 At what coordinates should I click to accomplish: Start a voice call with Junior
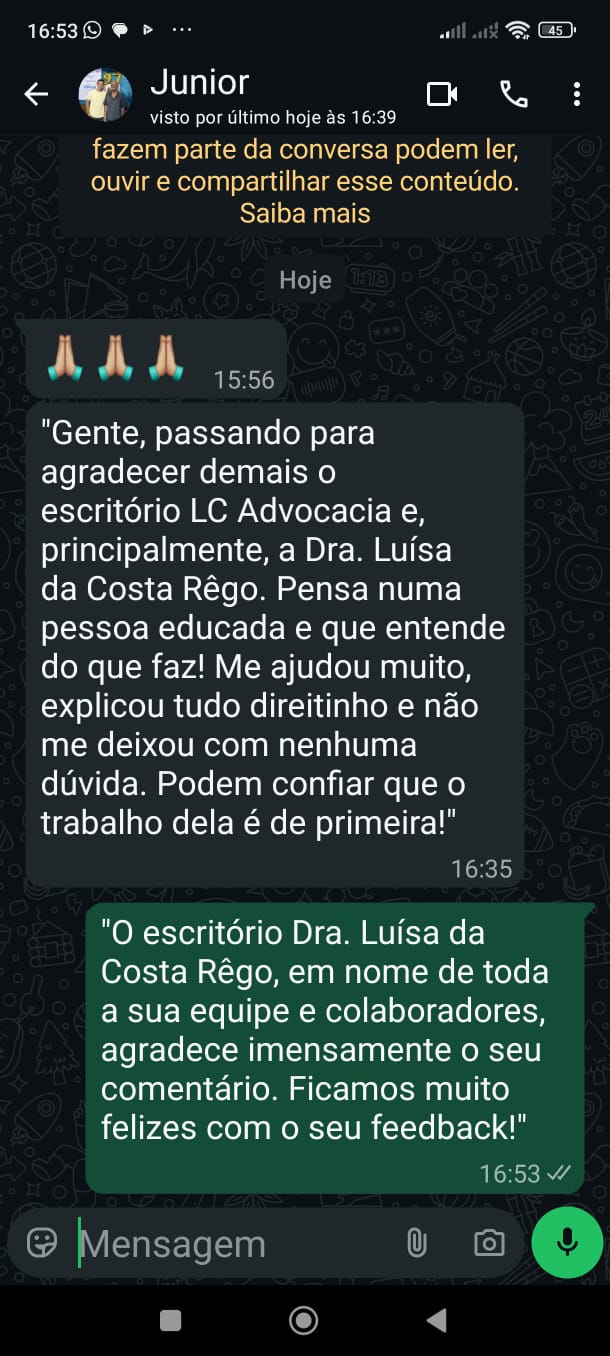(514, 95)
